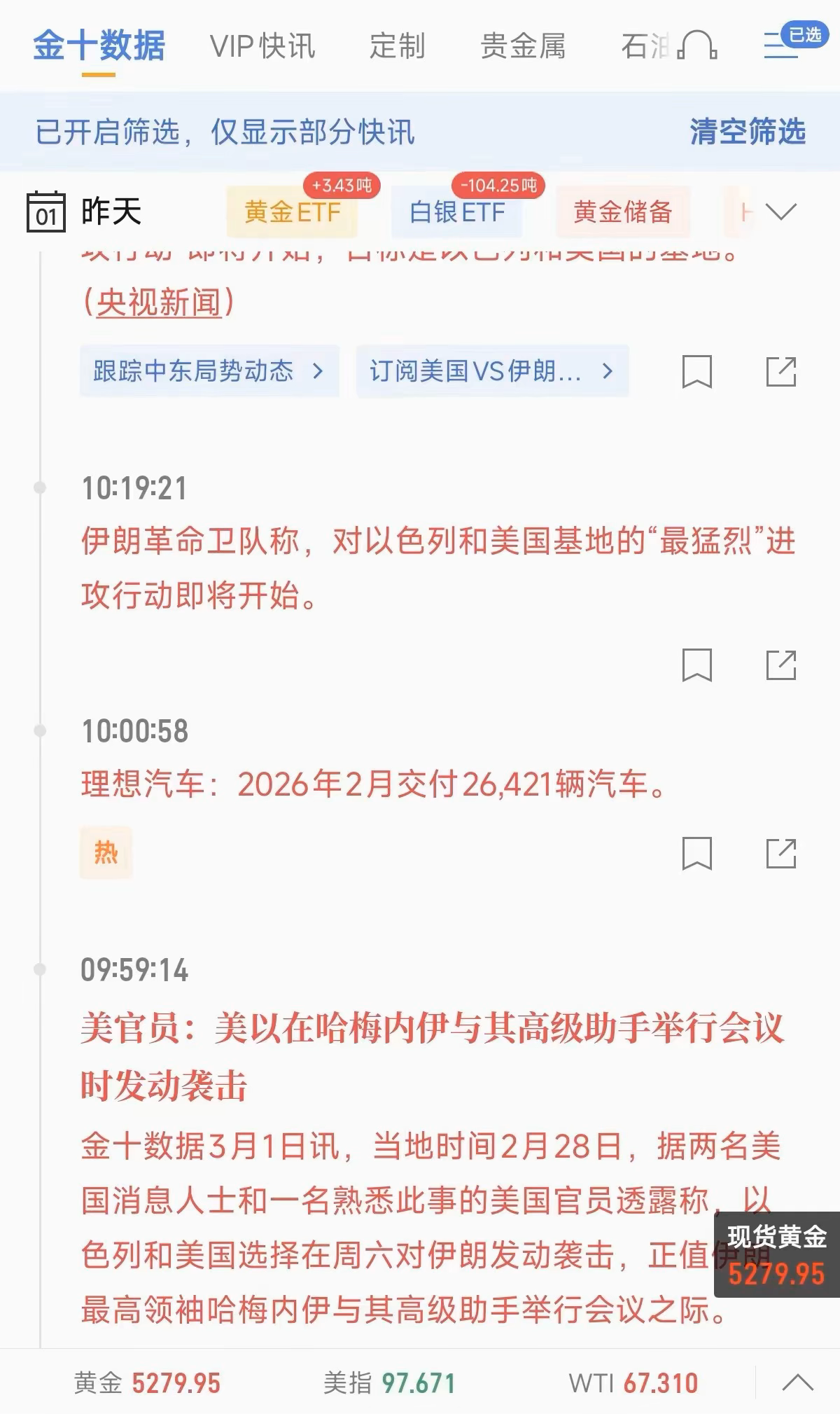Expand the data chips row chevron
Screen dimensions: 840x1414
pos(781,212)
